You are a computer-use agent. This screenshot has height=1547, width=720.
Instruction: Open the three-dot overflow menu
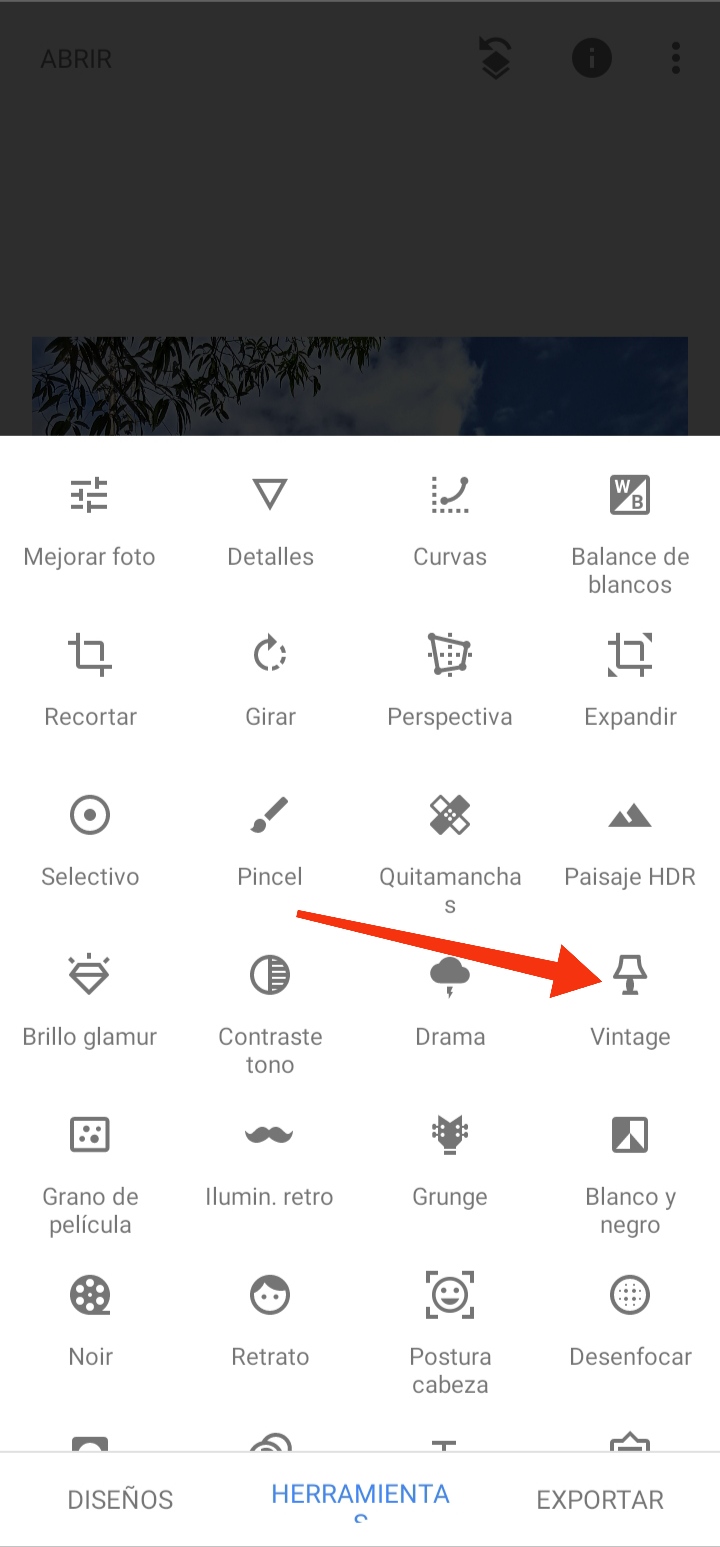(x=676, y=59)
